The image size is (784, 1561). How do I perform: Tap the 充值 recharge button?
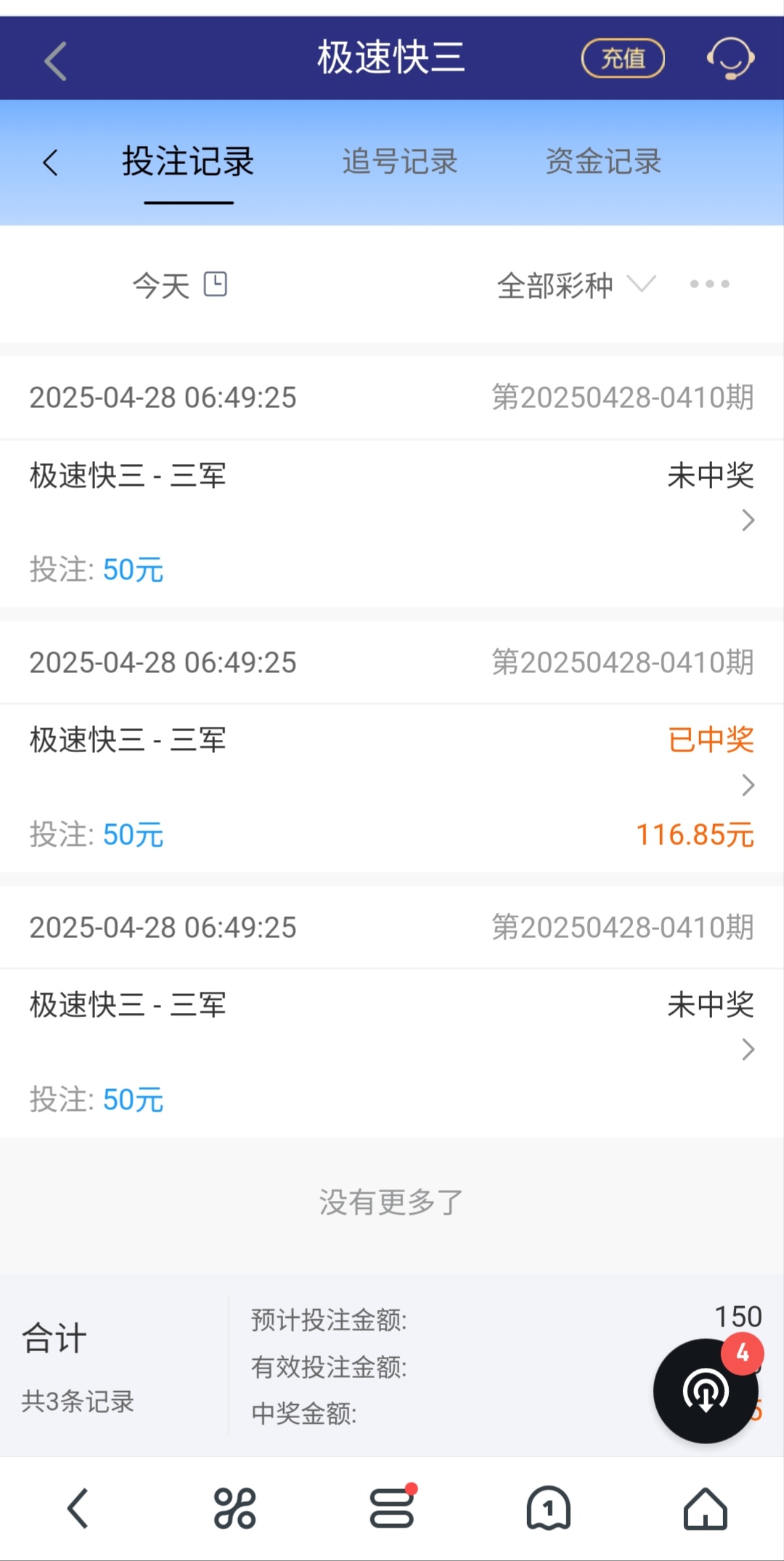tap(623, 59)
